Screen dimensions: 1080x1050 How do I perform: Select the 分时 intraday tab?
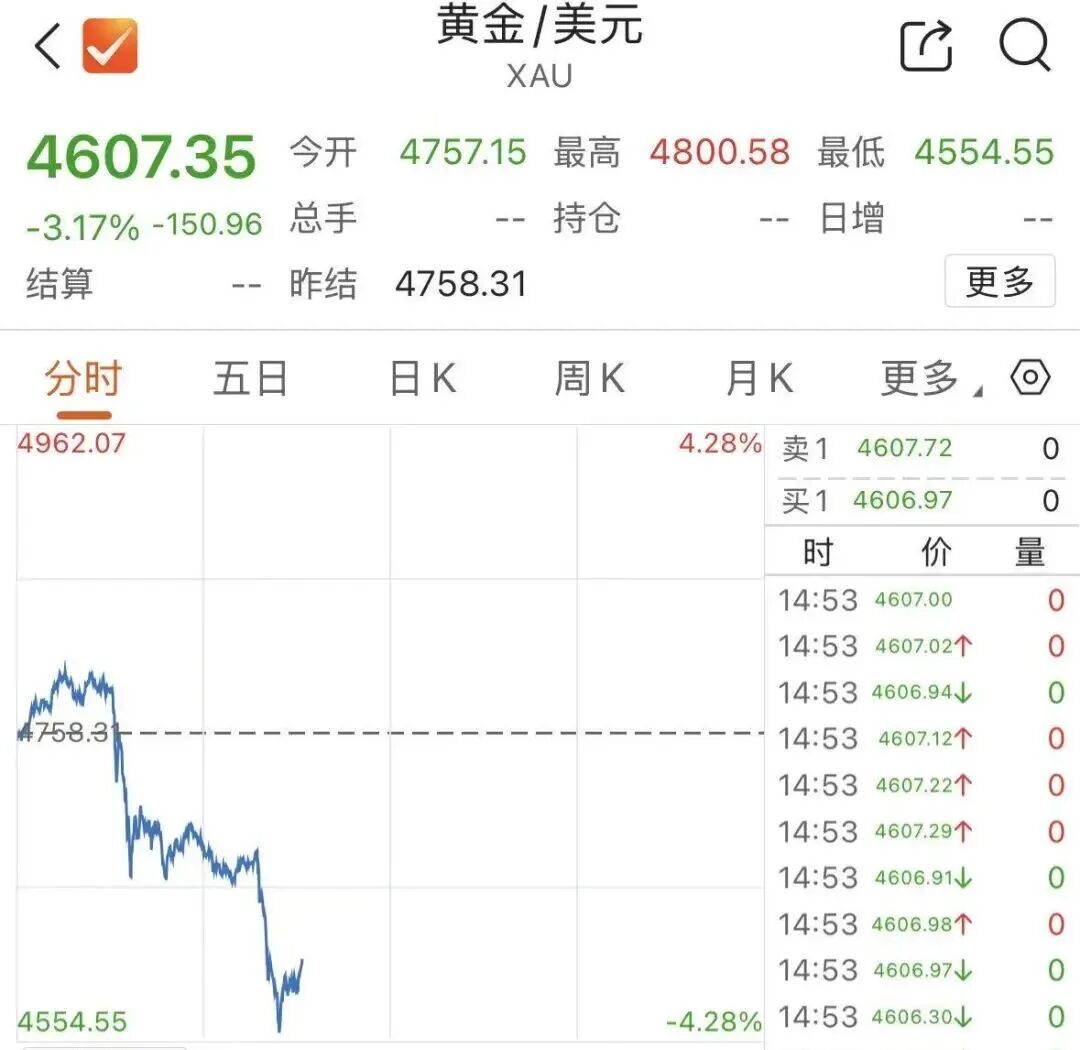[x=83, y=379]
